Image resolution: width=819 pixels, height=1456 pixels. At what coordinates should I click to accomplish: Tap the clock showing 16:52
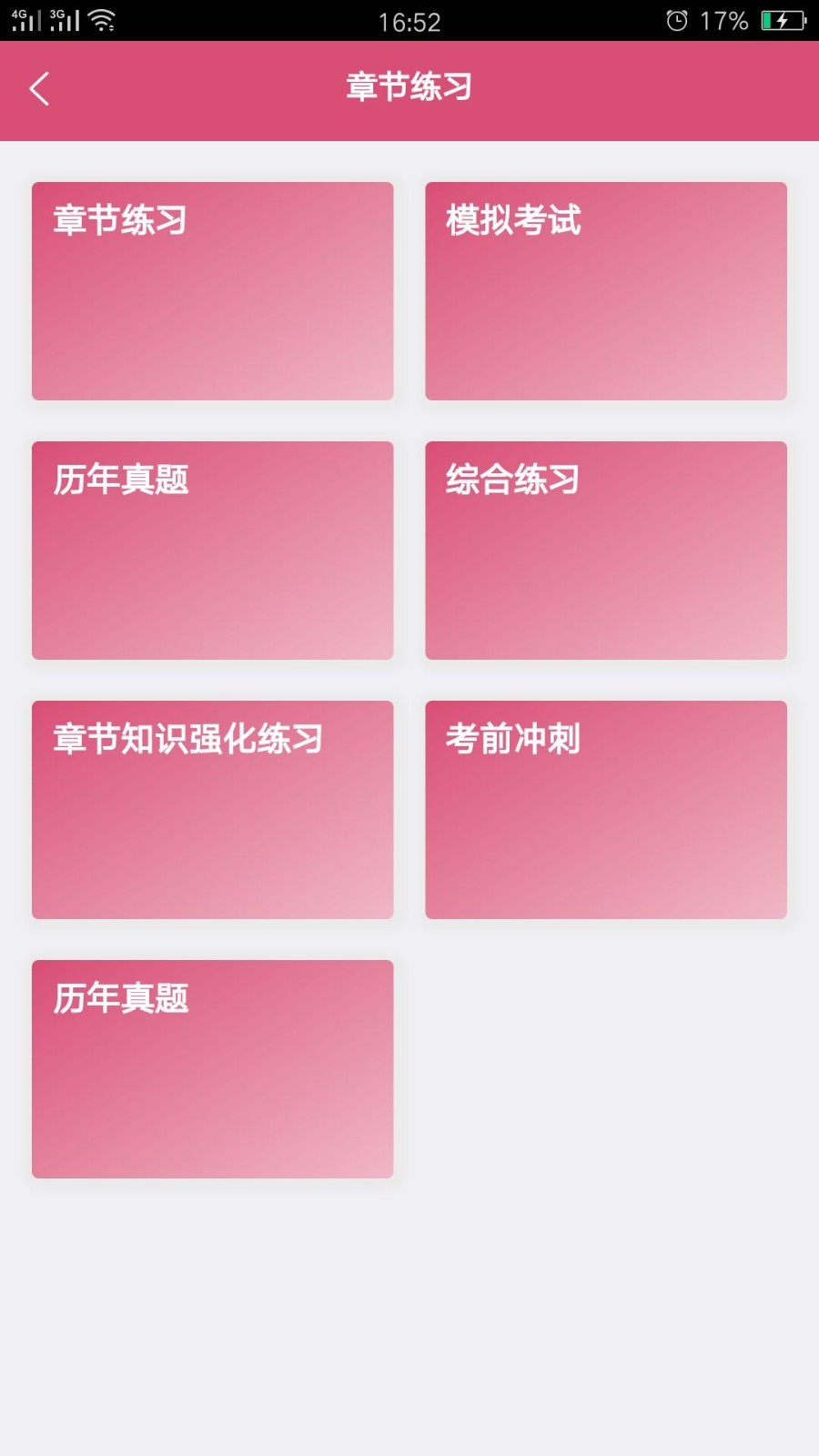click(409, 20)
